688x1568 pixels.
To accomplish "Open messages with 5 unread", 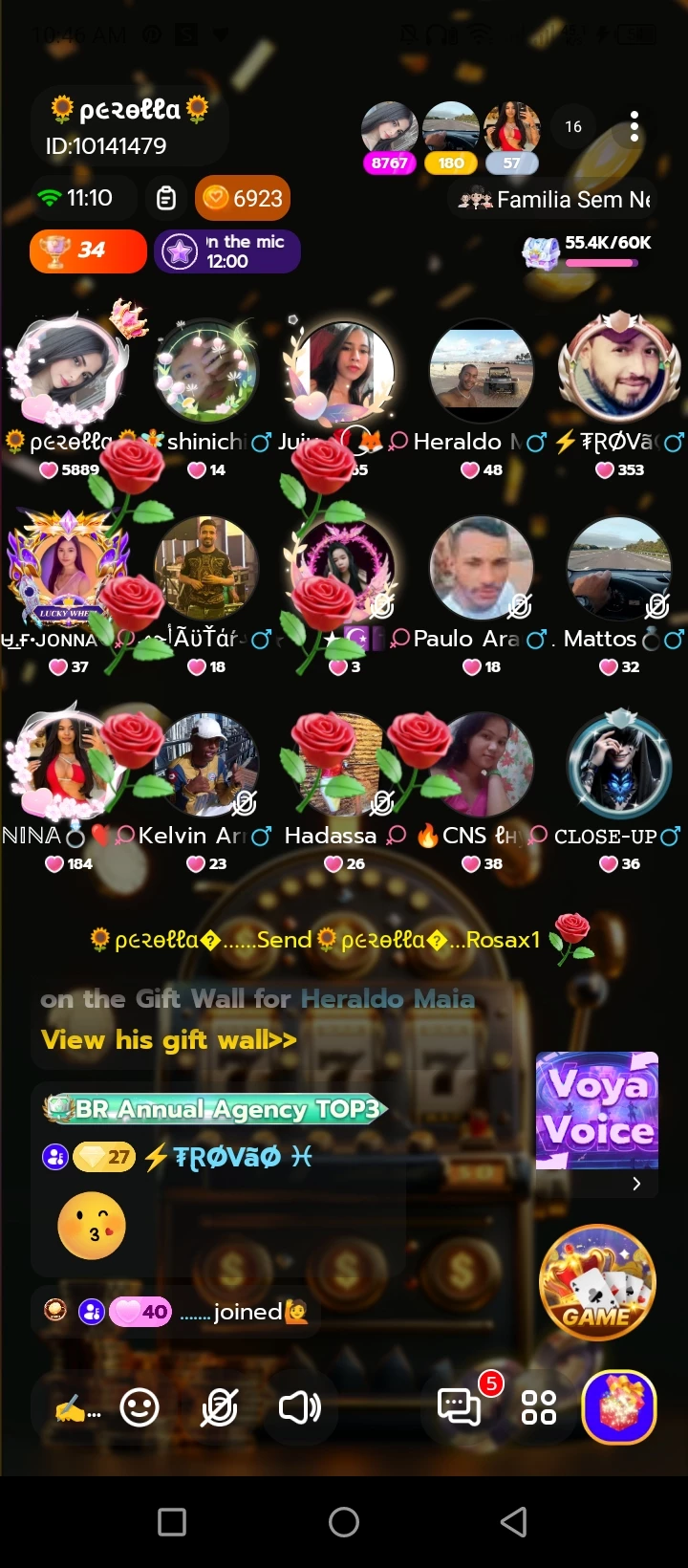I will point(460,1407).
